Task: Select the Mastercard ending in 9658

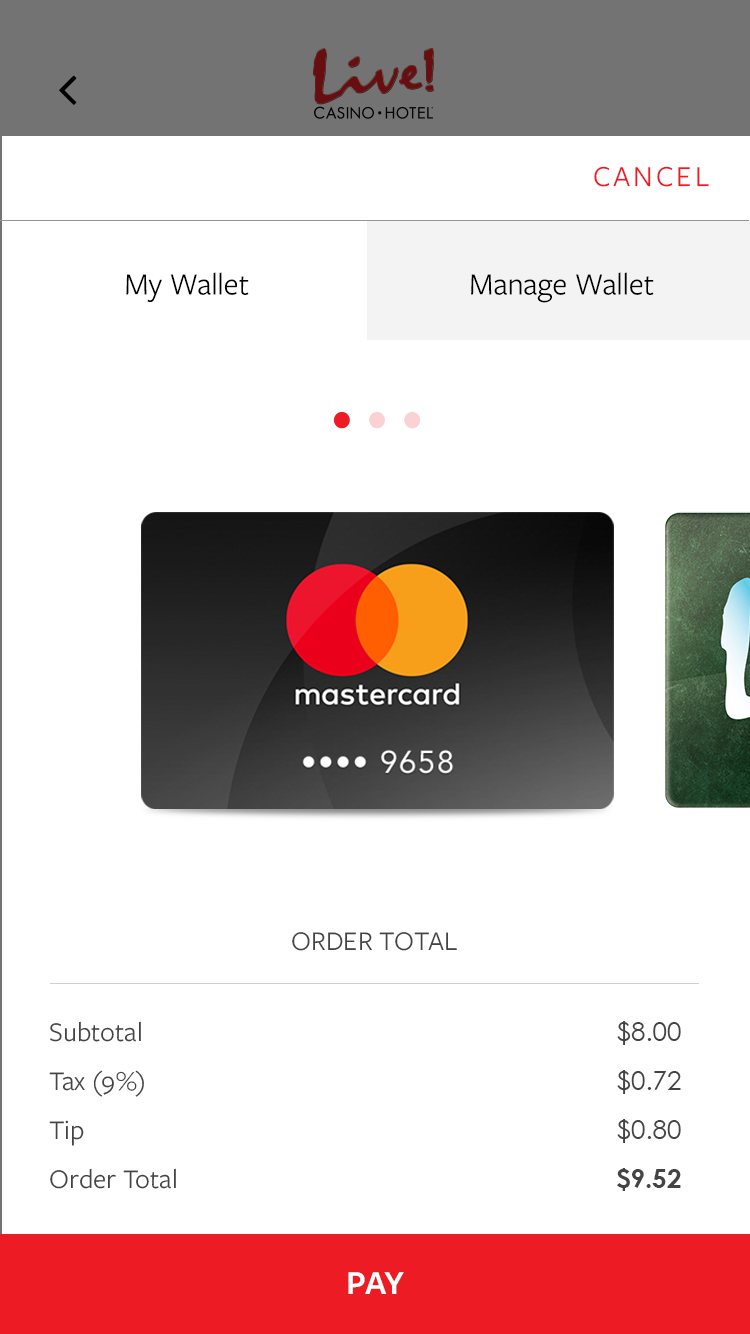Action: [377, 660]
